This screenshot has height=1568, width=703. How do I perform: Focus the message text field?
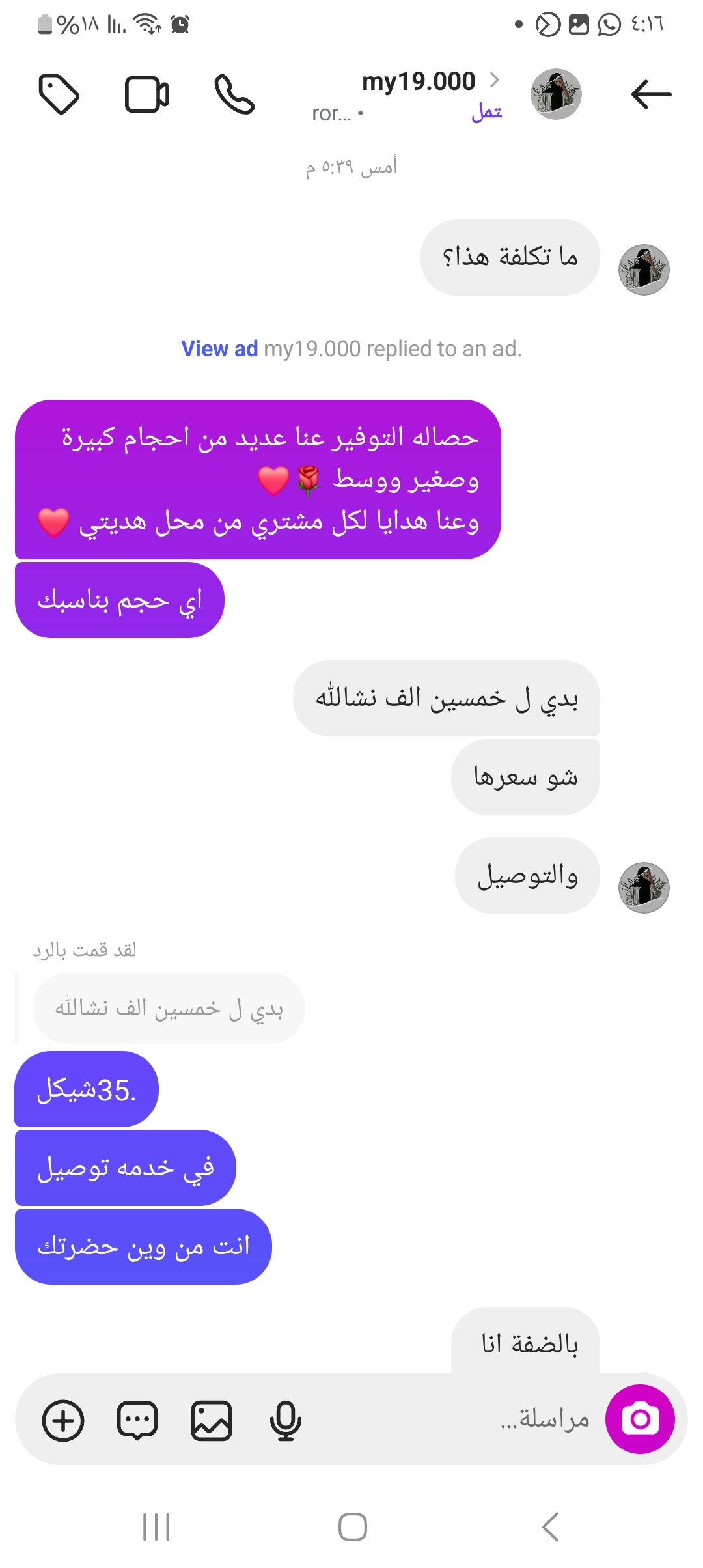point(456,1420)
